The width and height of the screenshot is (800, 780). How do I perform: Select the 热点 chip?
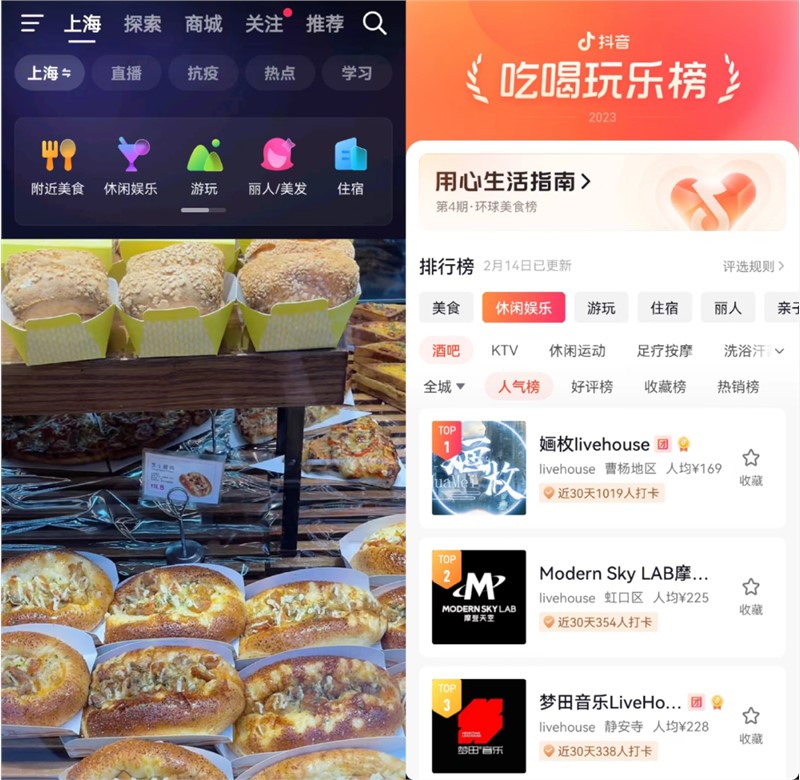pyautogui.click(x=279, y=73)
